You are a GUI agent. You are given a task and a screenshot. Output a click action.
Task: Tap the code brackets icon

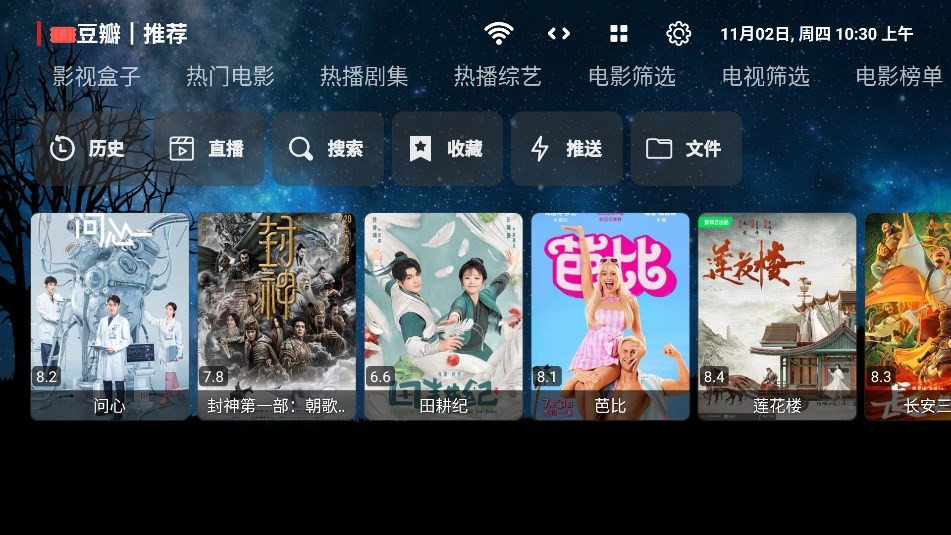[x=558, y=34]
